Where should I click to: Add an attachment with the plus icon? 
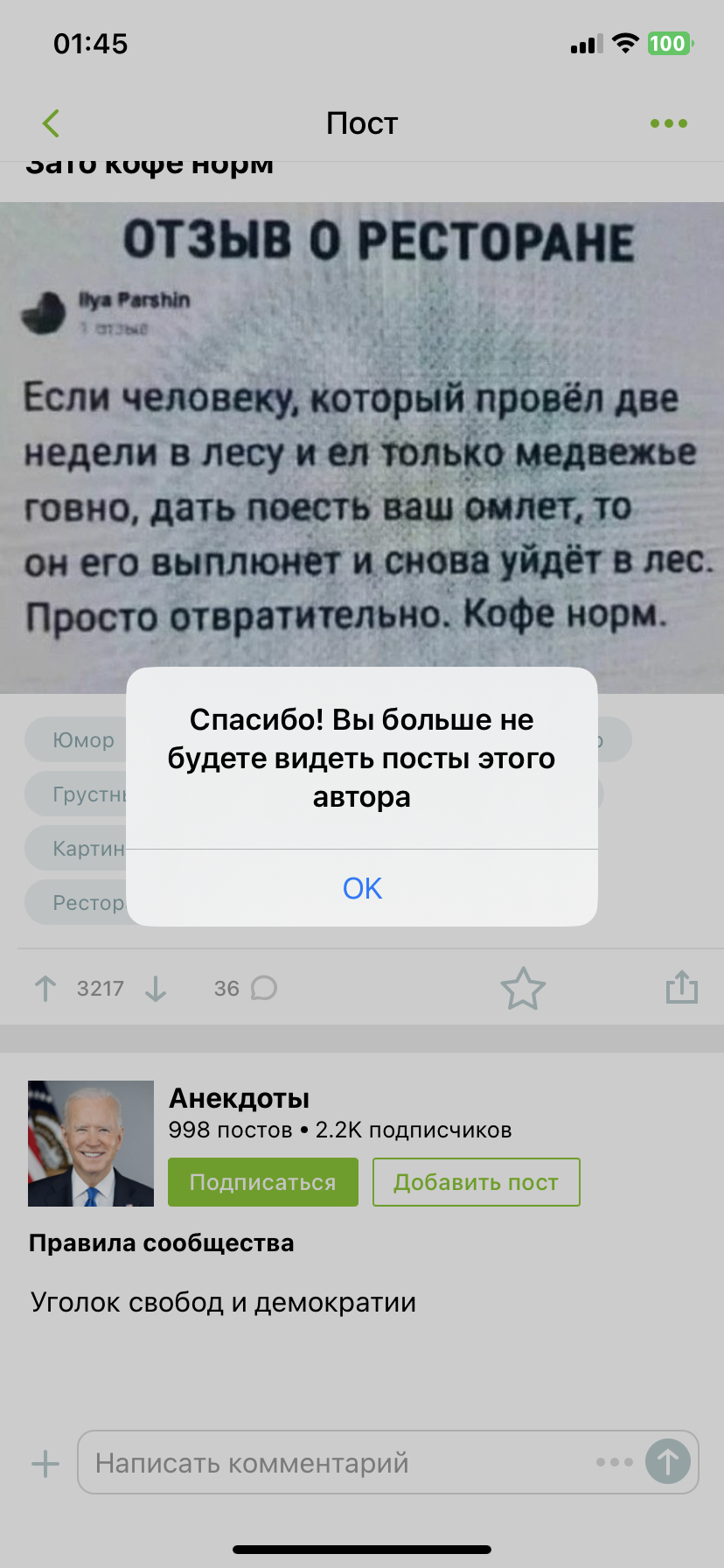coord(45,1463)
